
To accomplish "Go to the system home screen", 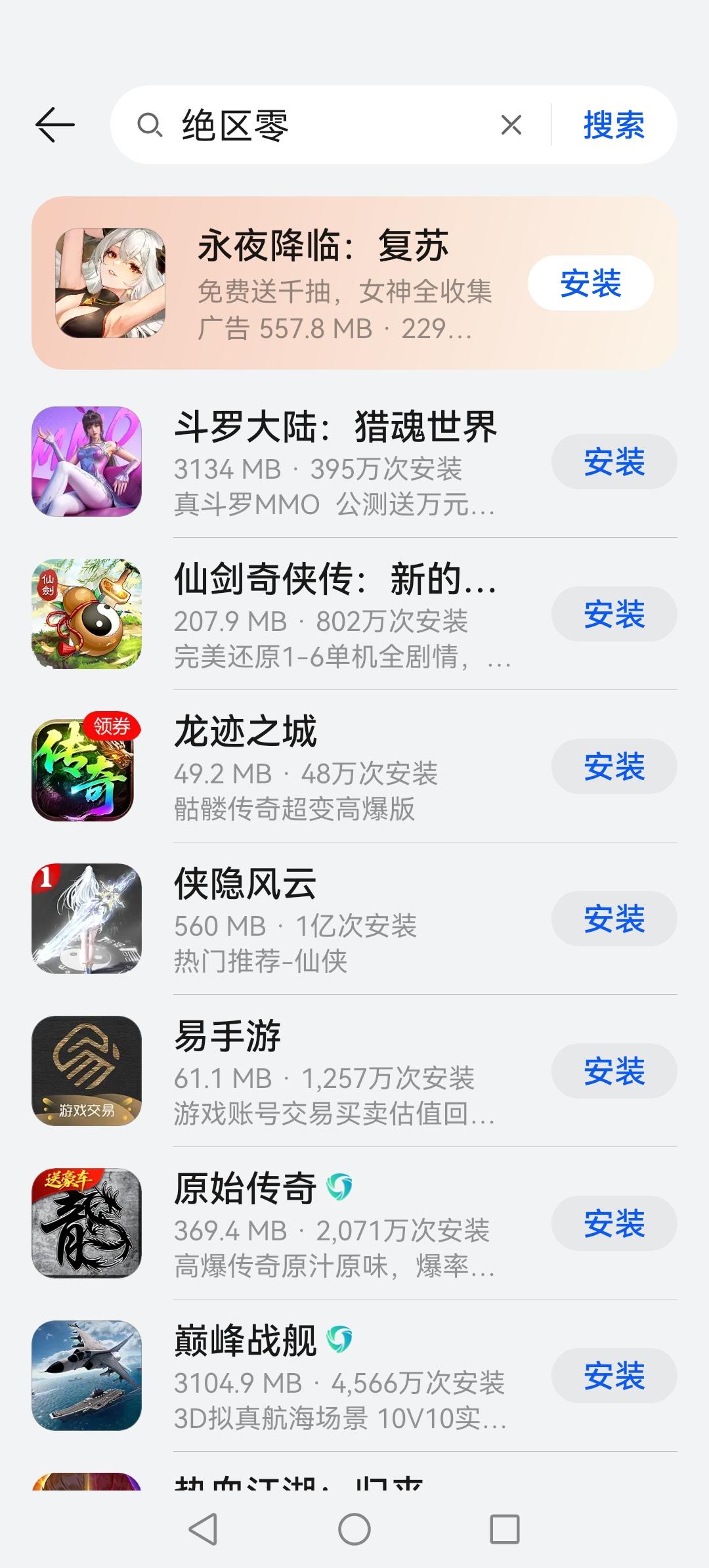I will [x=354, y=1529].
